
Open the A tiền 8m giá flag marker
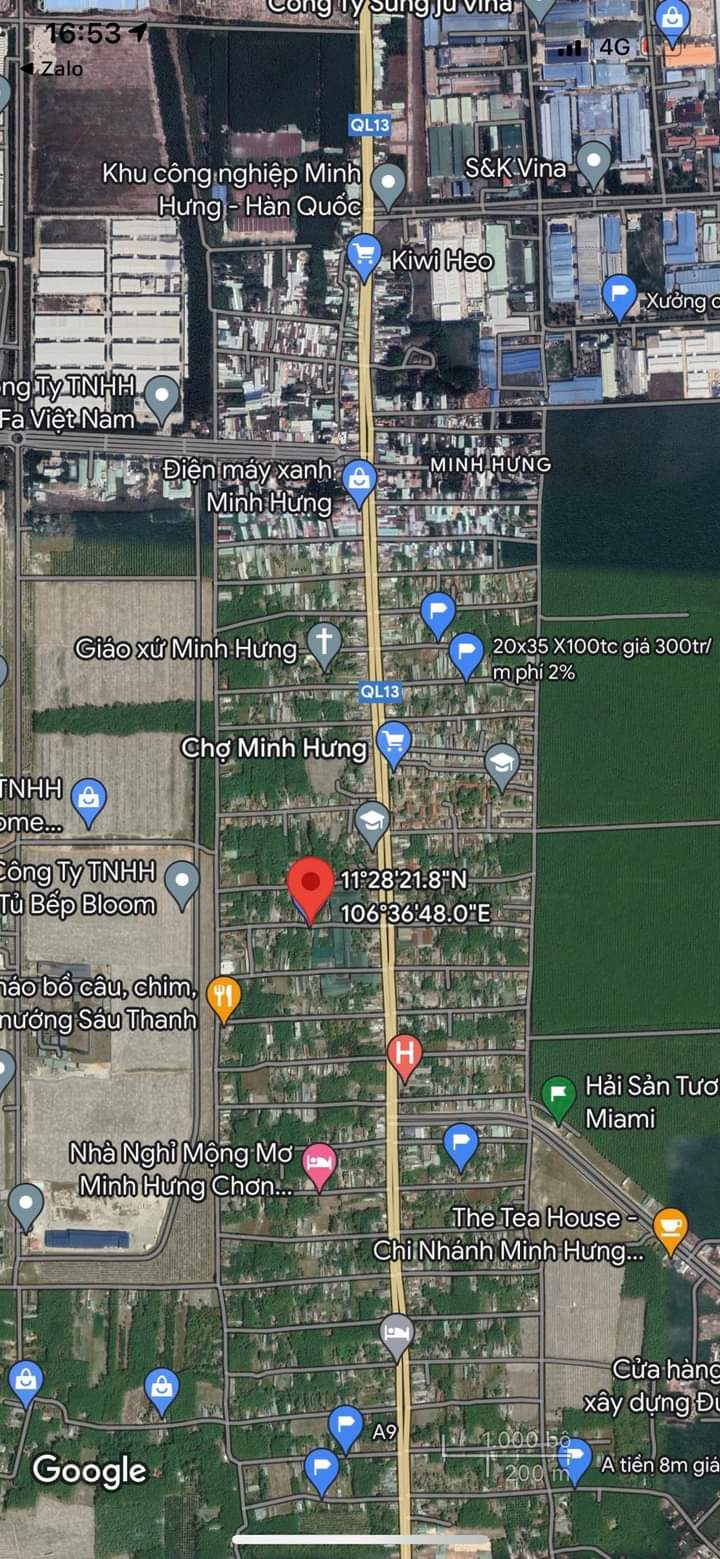pos(574,1460)
